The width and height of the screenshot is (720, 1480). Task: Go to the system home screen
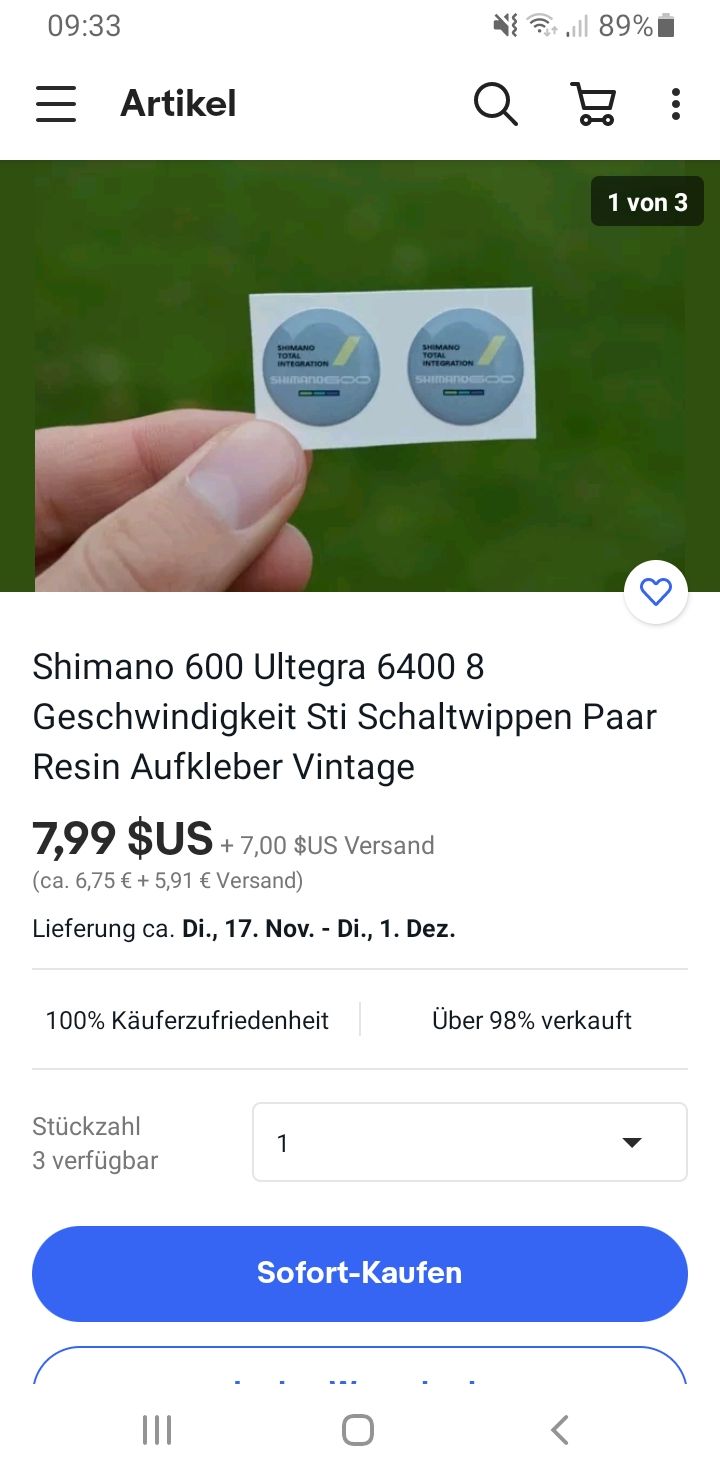(x=358, y=1430)
